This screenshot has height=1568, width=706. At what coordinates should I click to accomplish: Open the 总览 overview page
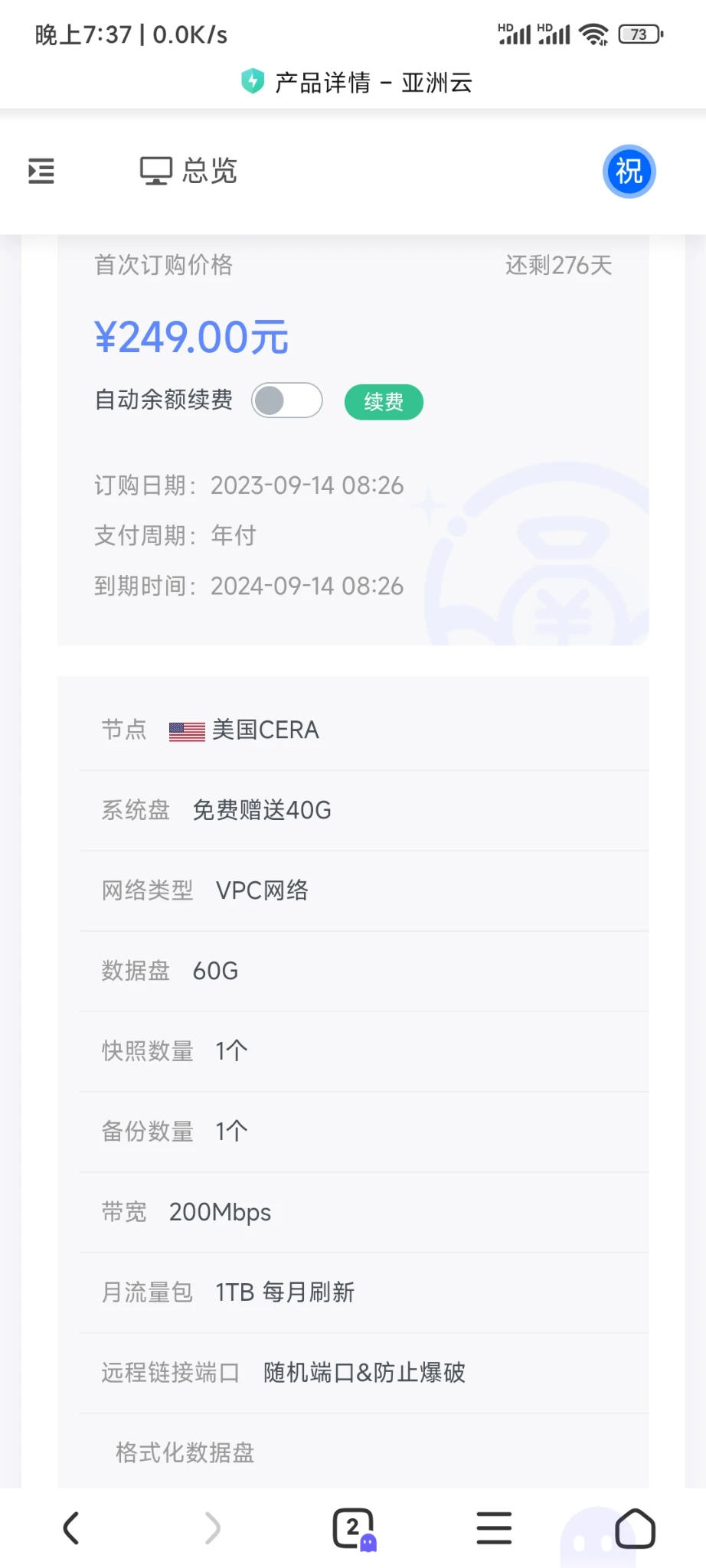click(188, 171)
